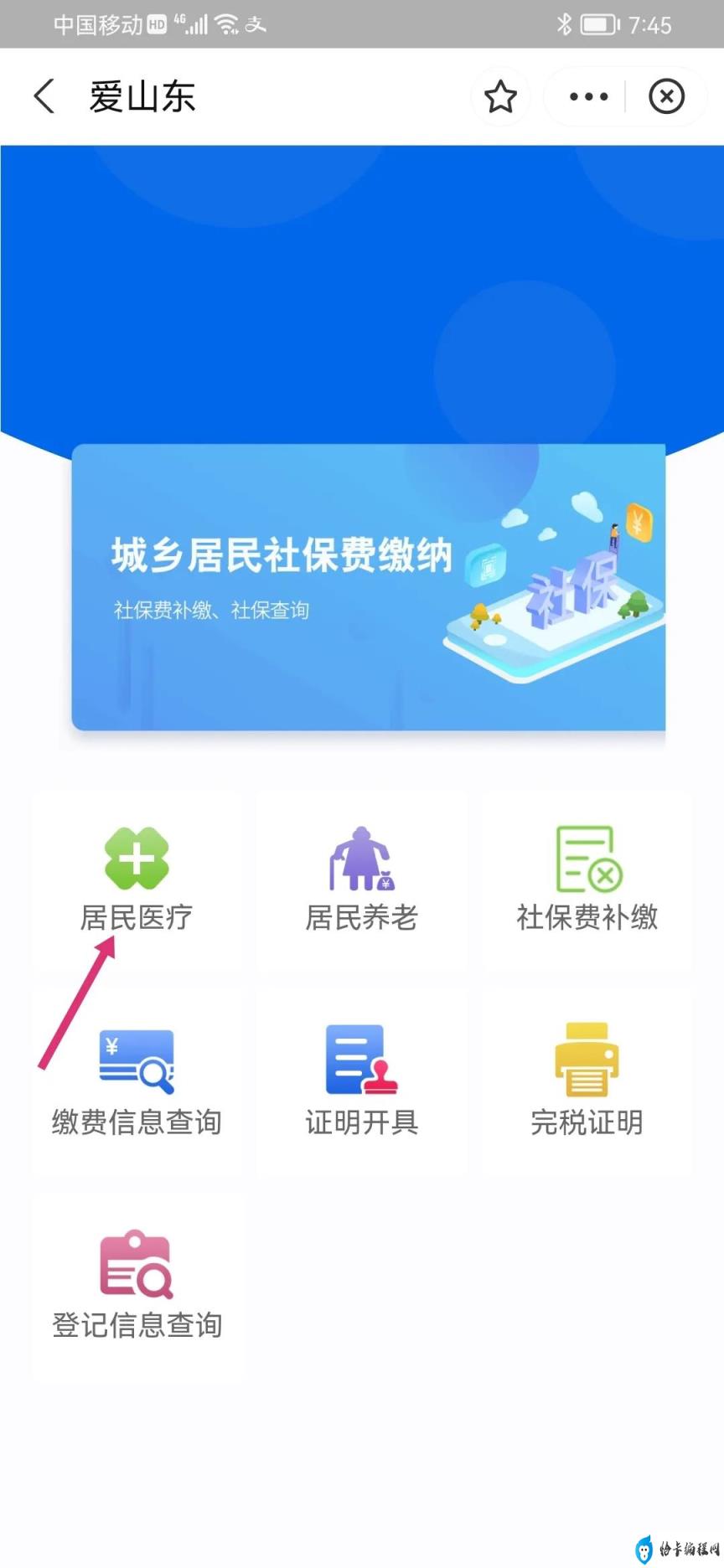Choose 社保费补缴

(x=587, y=881)
